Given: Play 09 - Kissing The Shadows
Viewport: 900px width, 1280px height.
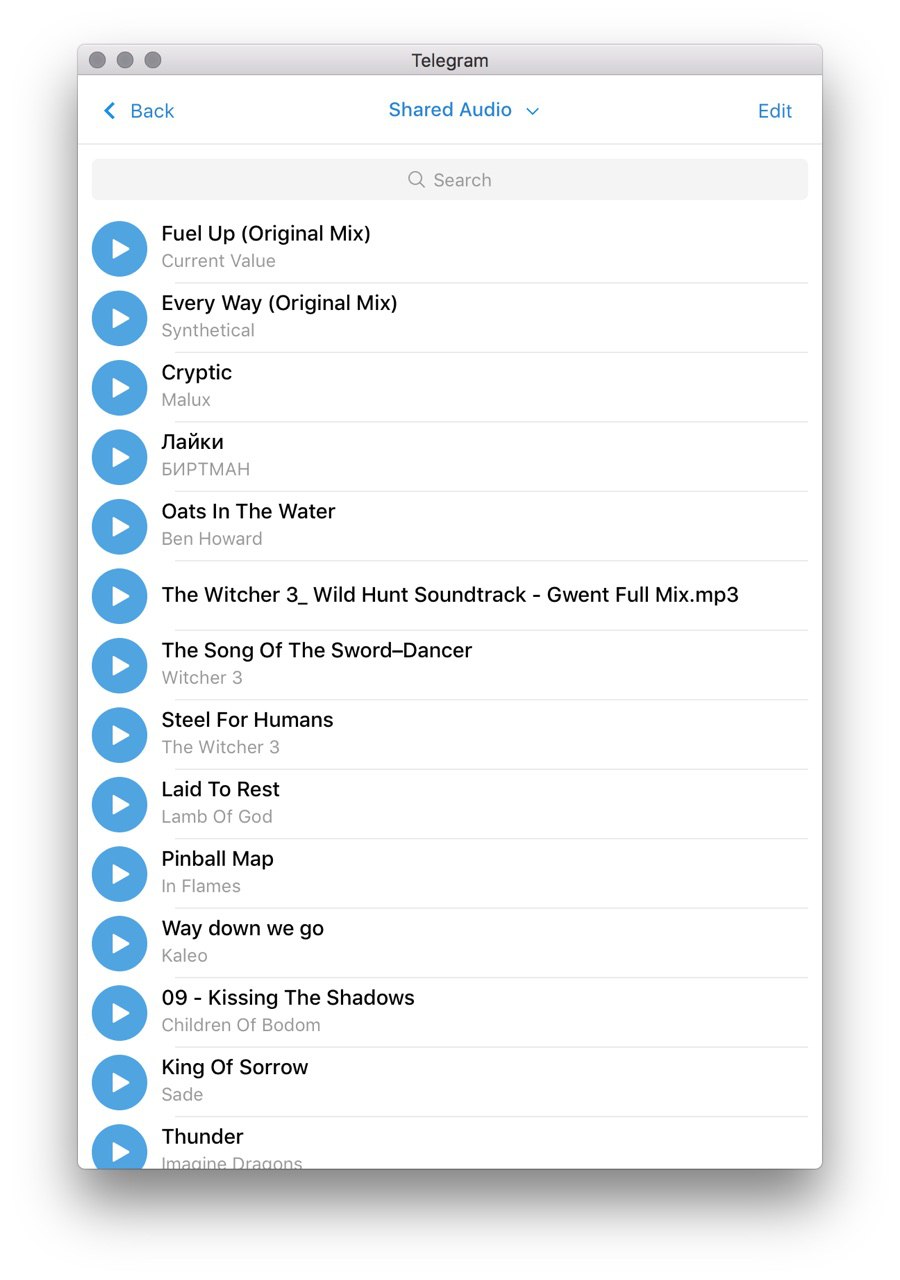Looking at the screenshot, I should point(120,1013).
